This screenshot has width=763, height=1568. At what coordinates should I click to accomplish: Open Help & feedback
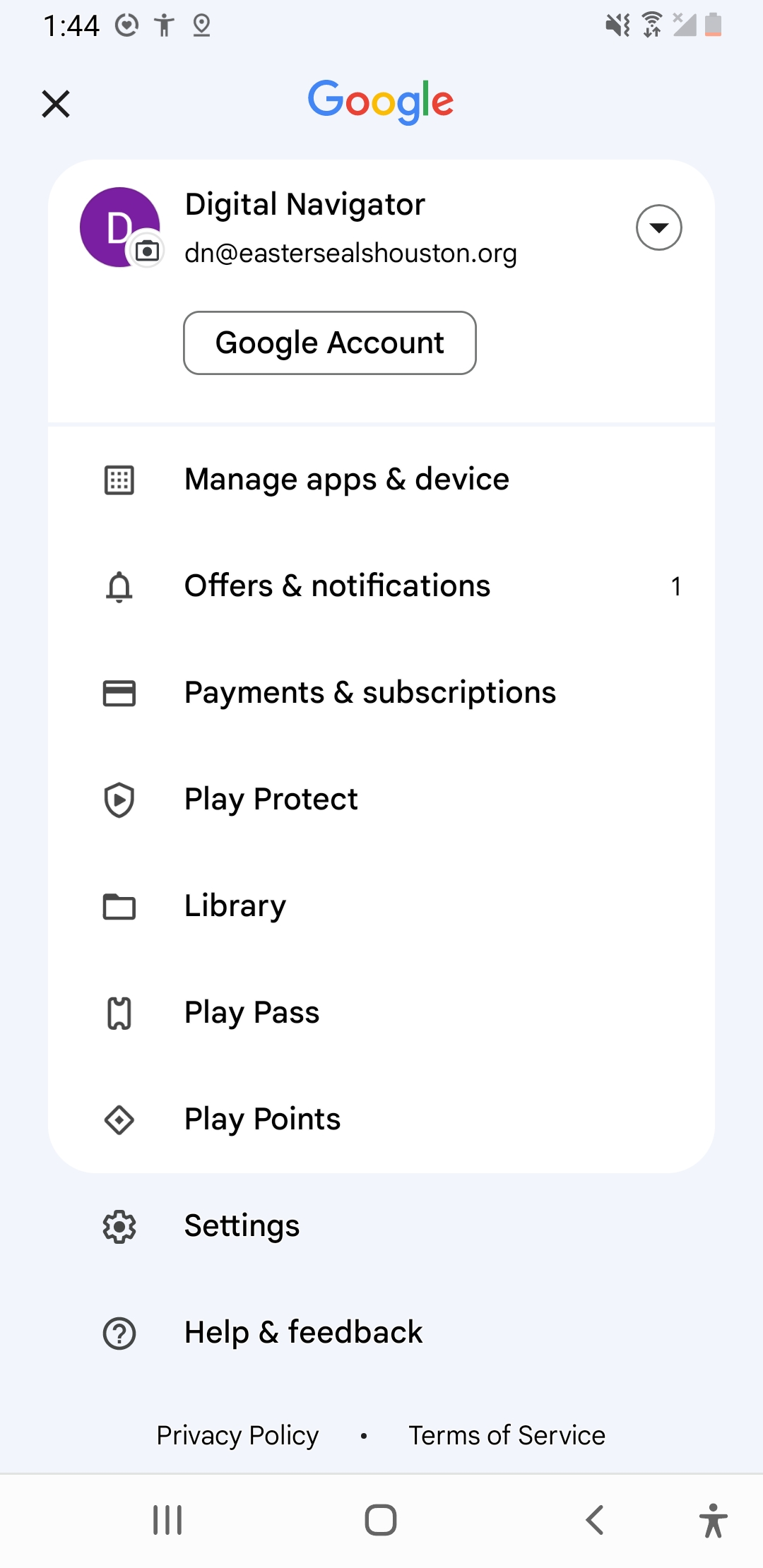coord(381,1333)
